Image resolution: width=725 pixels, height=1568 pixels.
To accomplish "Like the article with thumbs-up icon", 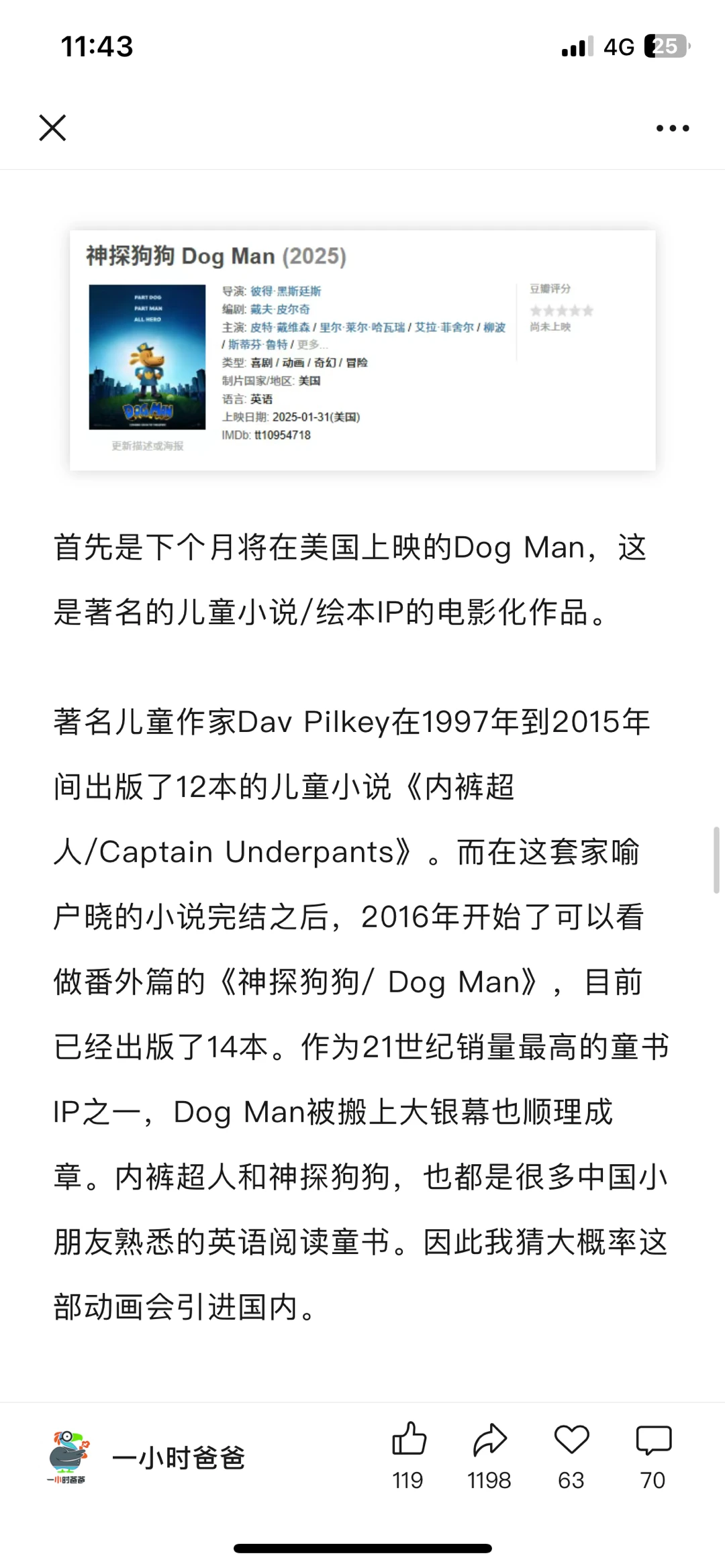I will 409,1440.
